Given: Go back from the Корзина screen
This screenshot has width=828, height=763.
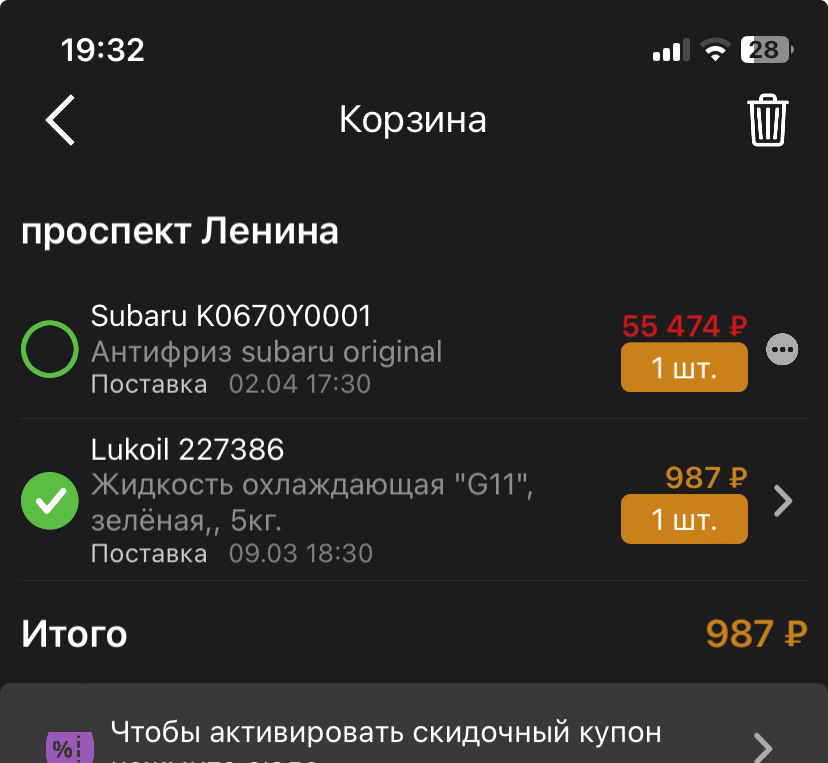Looking at the screenshot, I should (60, 120).
